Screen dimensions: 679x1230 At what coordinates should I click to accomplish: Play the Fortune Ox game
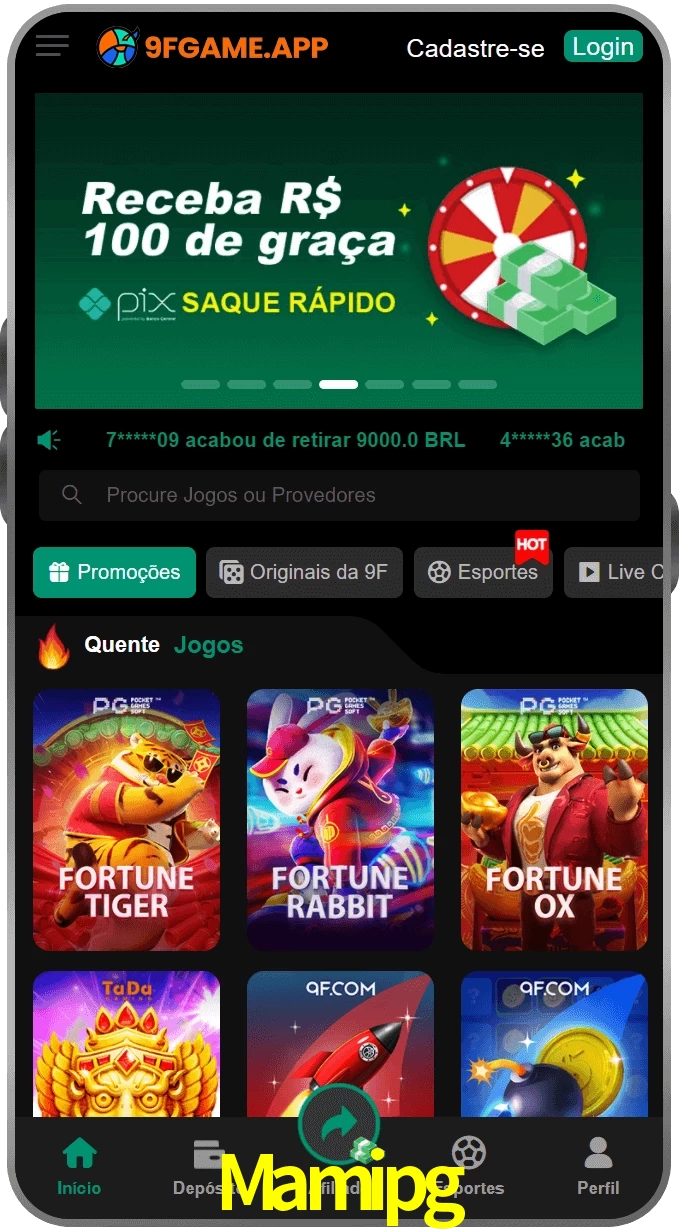click(x=554, y=819)
